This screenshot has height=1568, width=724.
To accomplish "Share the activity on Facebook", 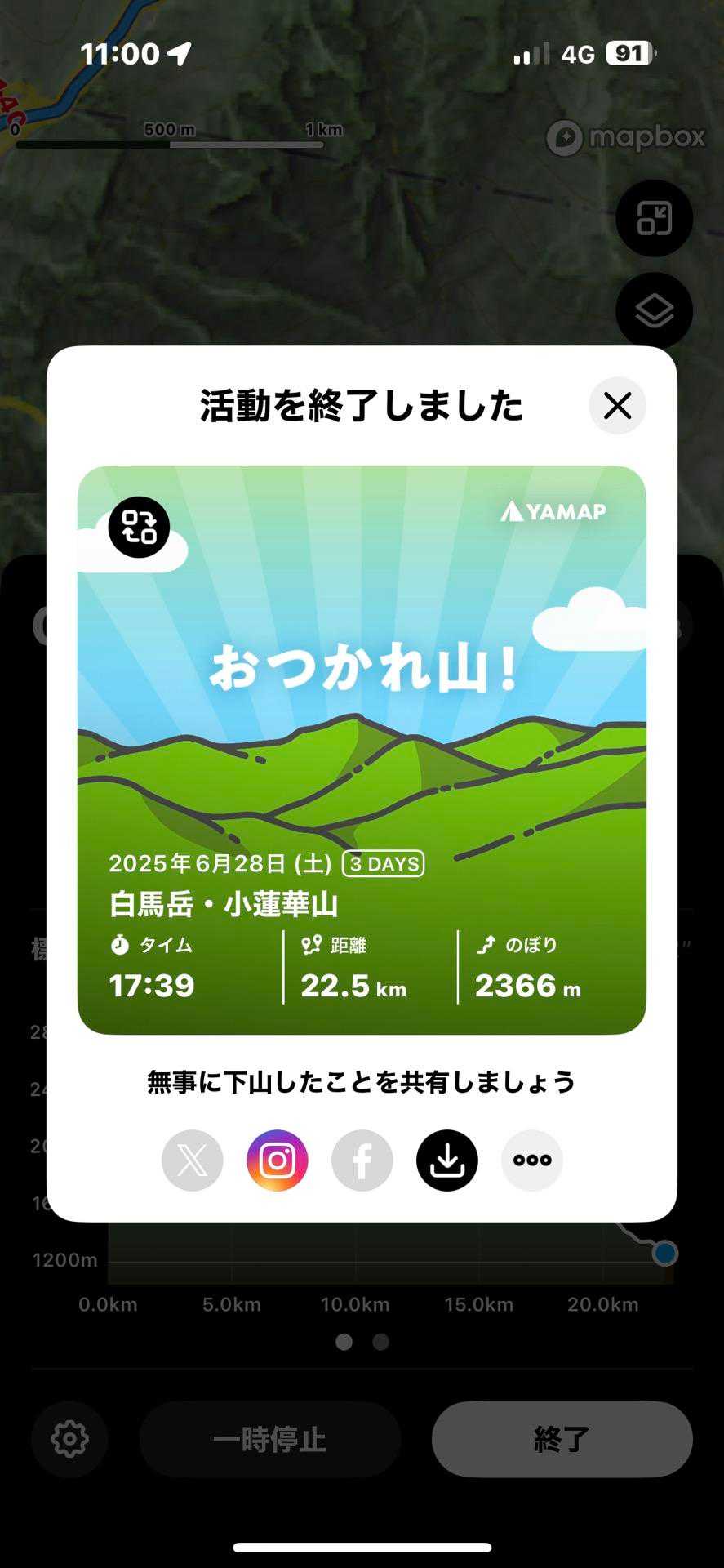I will pyautogui.click(x=362, y=1160).
